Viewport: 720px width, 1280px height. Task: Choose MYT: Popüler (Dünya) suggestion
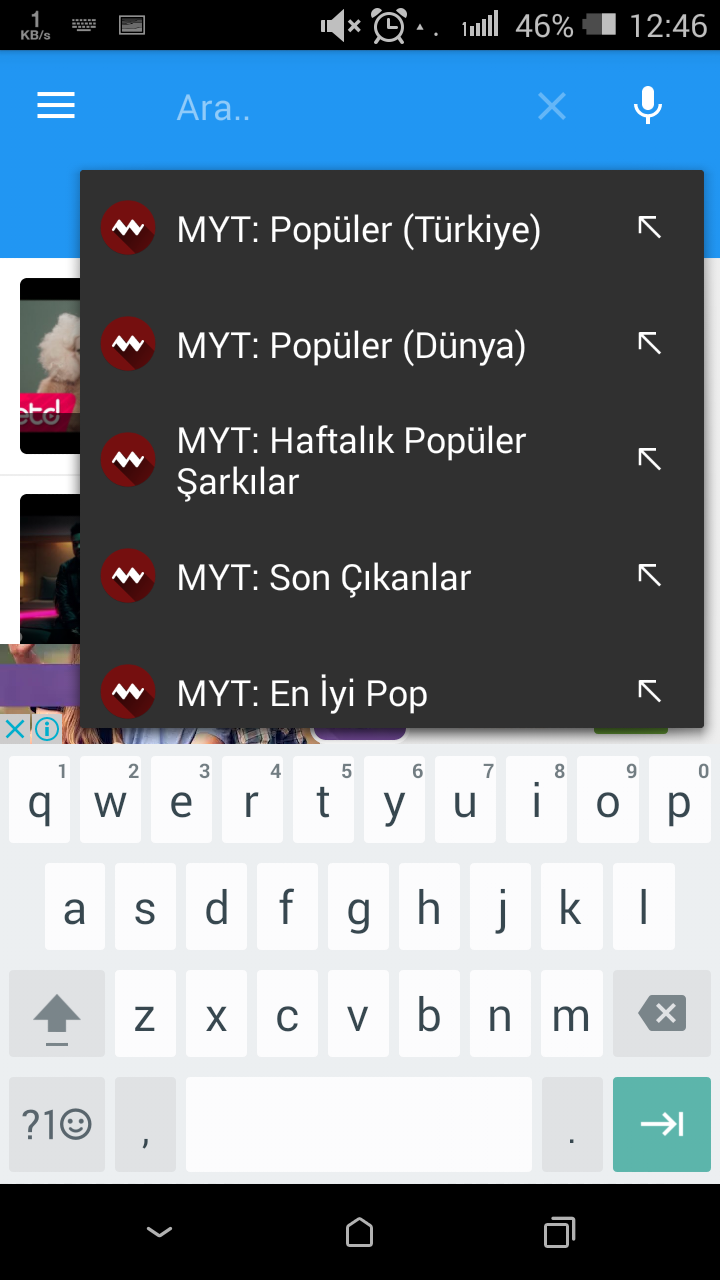350,346
